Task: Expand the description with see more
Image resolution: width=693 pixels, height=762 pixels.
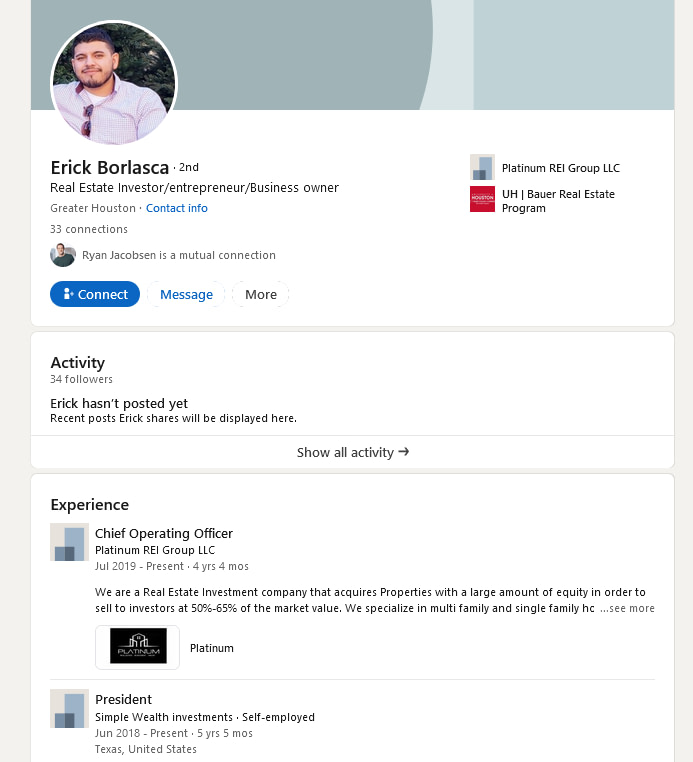Action: pyautogui.click(x=630, y=608)
